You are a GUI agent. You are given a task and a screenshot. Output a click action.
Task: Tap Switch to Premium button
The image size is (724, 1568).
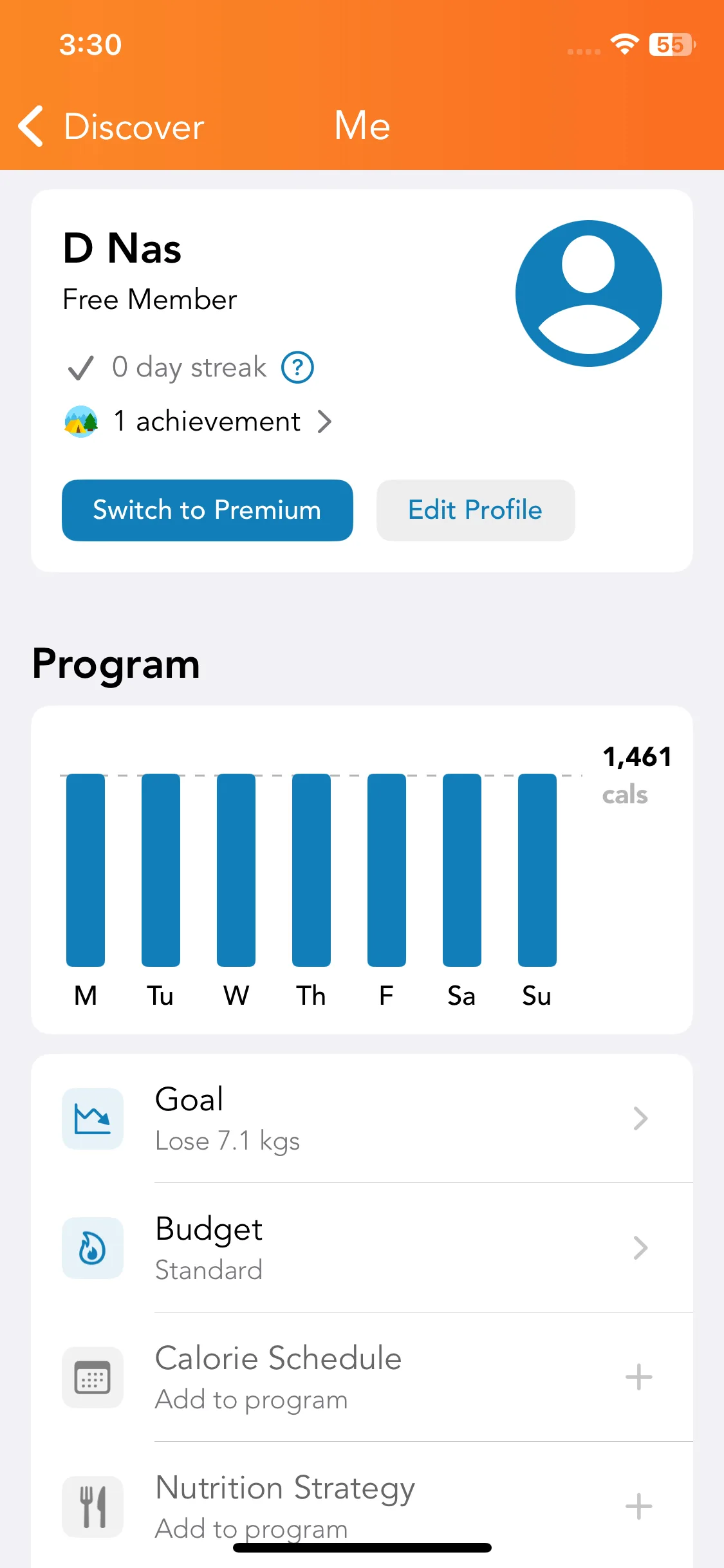(x=207, y=510)
